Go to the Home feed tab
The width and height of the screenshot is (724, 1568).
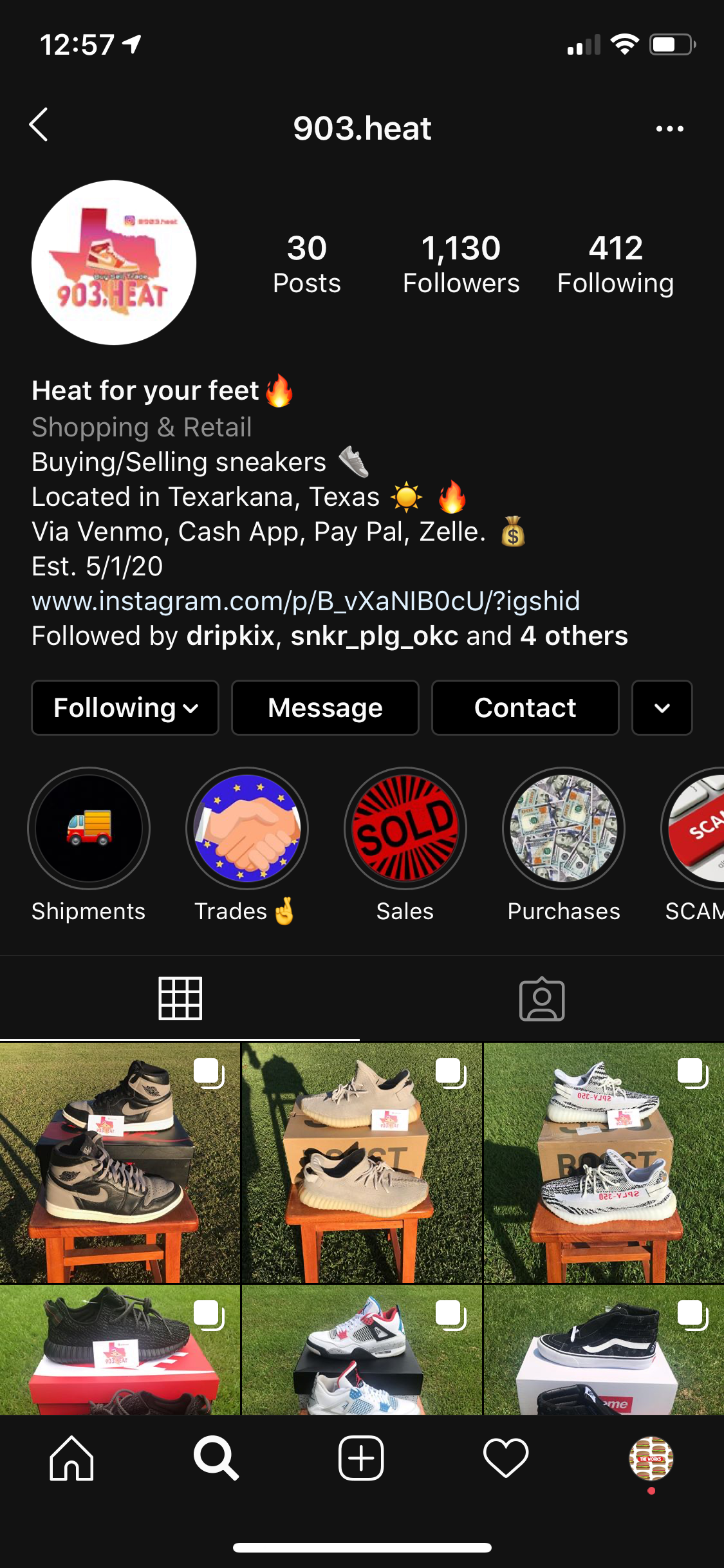click(71, 1459)
